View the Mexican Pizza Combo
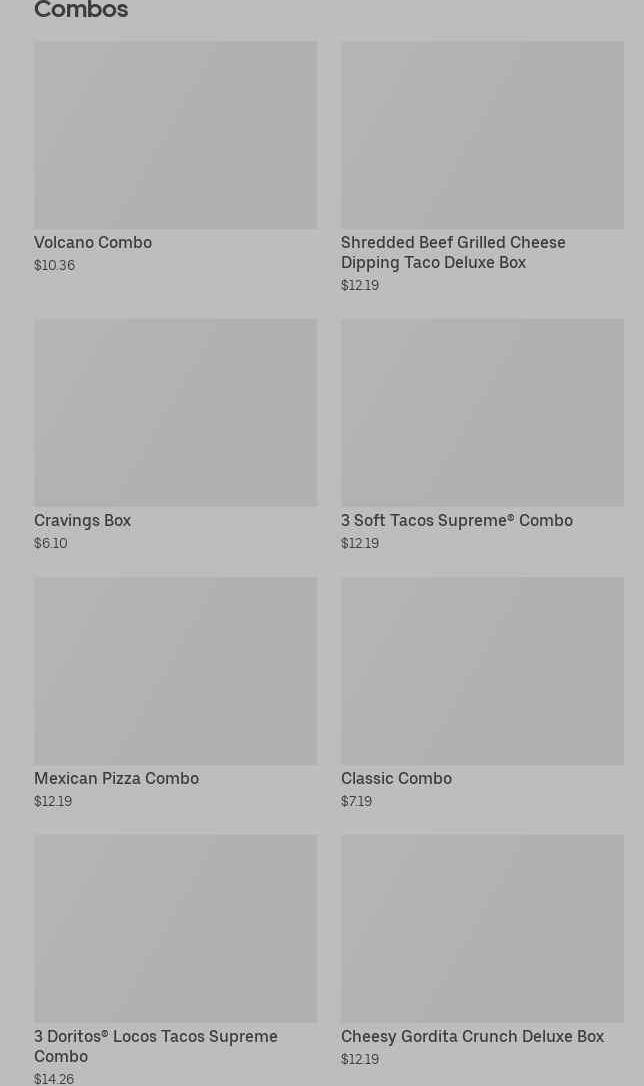 (x=175, y=693)
